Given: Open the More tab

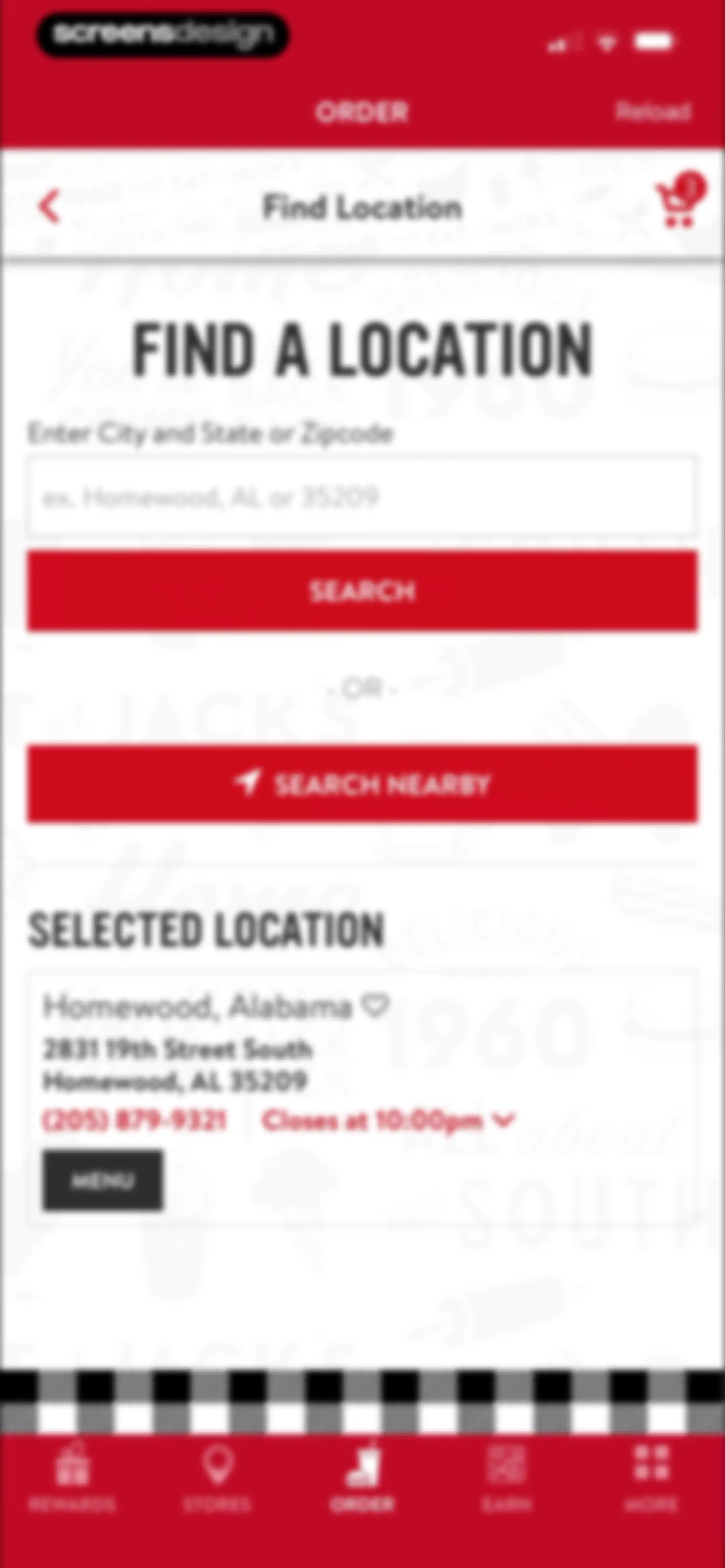Looking at the screenshot, I should coord(651,1479).
